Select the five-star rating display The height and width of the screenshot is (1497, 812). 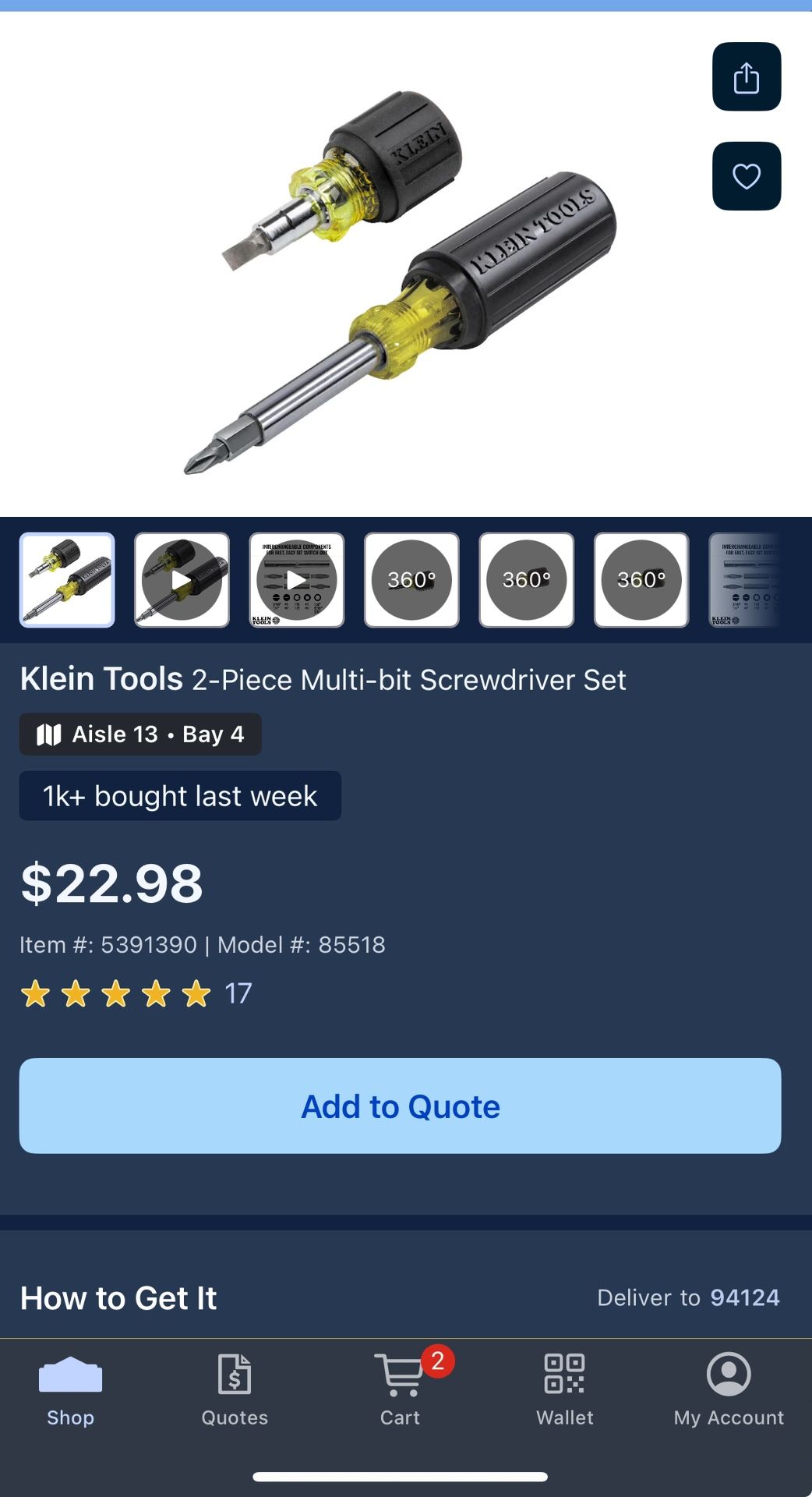115,993
